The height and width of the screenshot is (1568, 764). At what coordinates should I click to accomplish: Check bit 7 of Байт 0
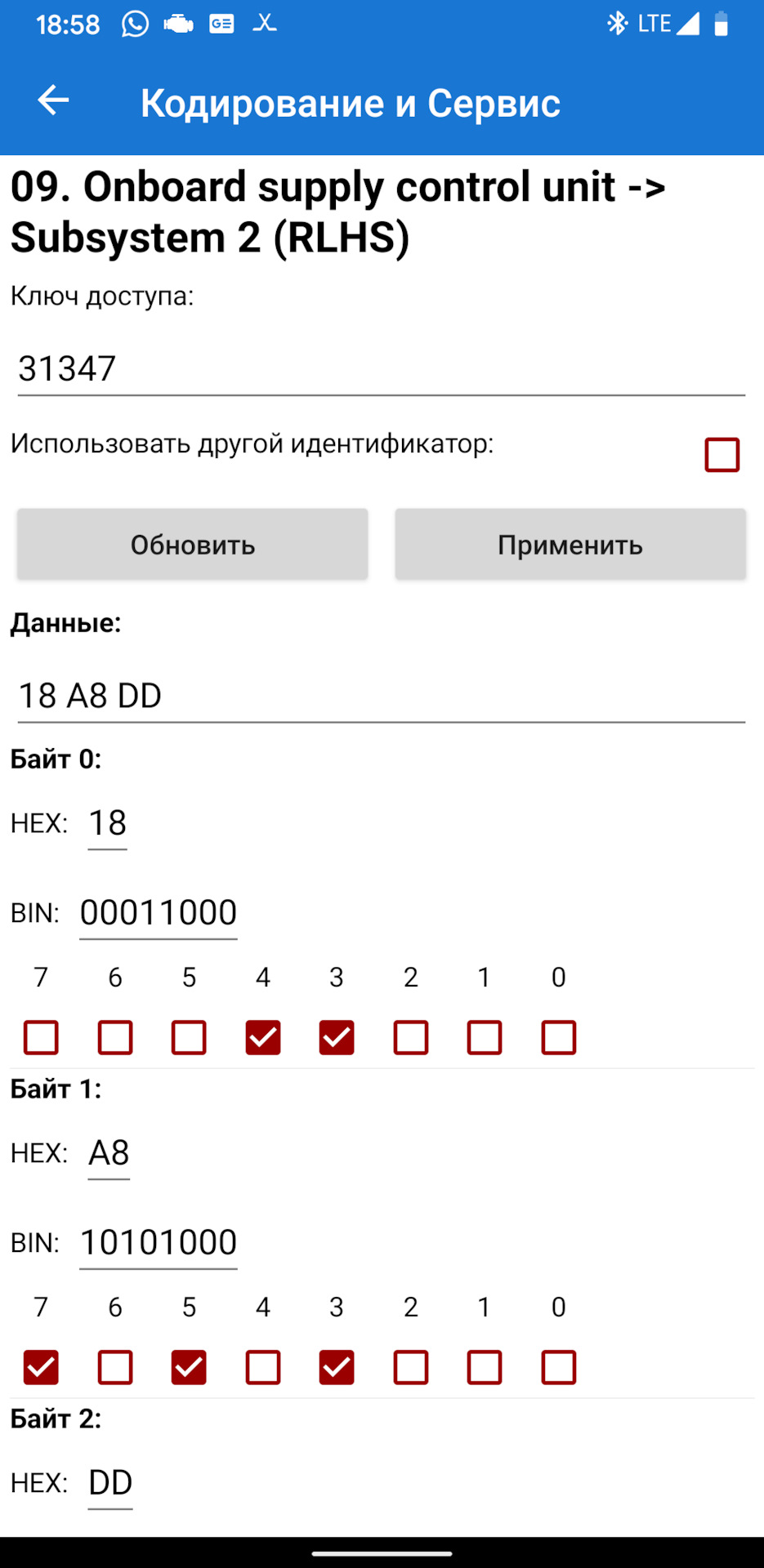(42, 1038)
